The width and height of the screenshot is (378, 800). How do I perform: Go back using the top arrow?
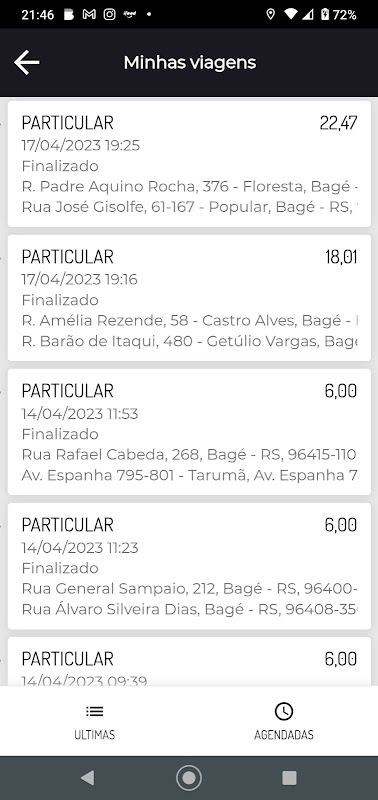tap(27, 62)
